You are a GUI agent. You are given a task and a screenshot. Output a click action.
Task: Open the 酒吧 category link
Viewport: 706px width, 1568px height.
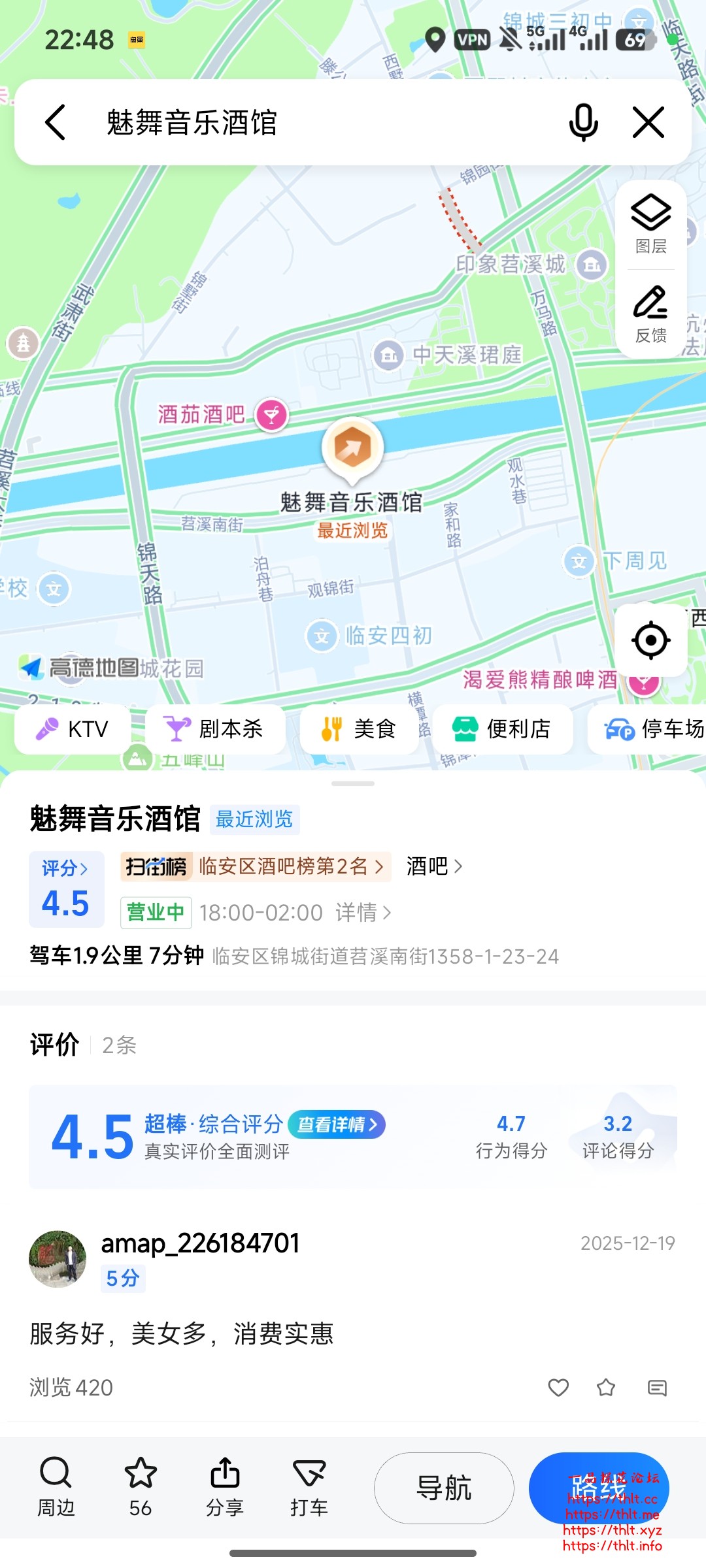pyautogui.click(x=434, y=867)
